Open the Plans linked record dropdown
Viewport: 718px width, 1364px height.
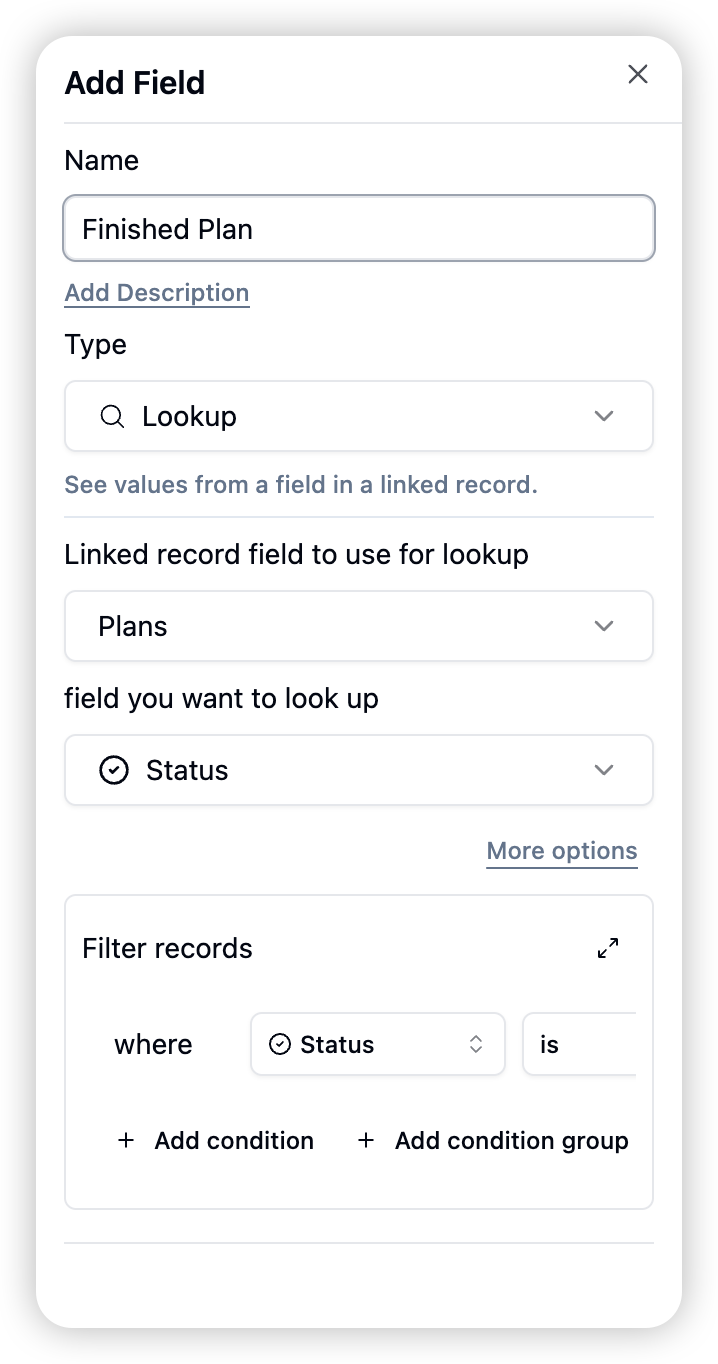tap(358, 626)
